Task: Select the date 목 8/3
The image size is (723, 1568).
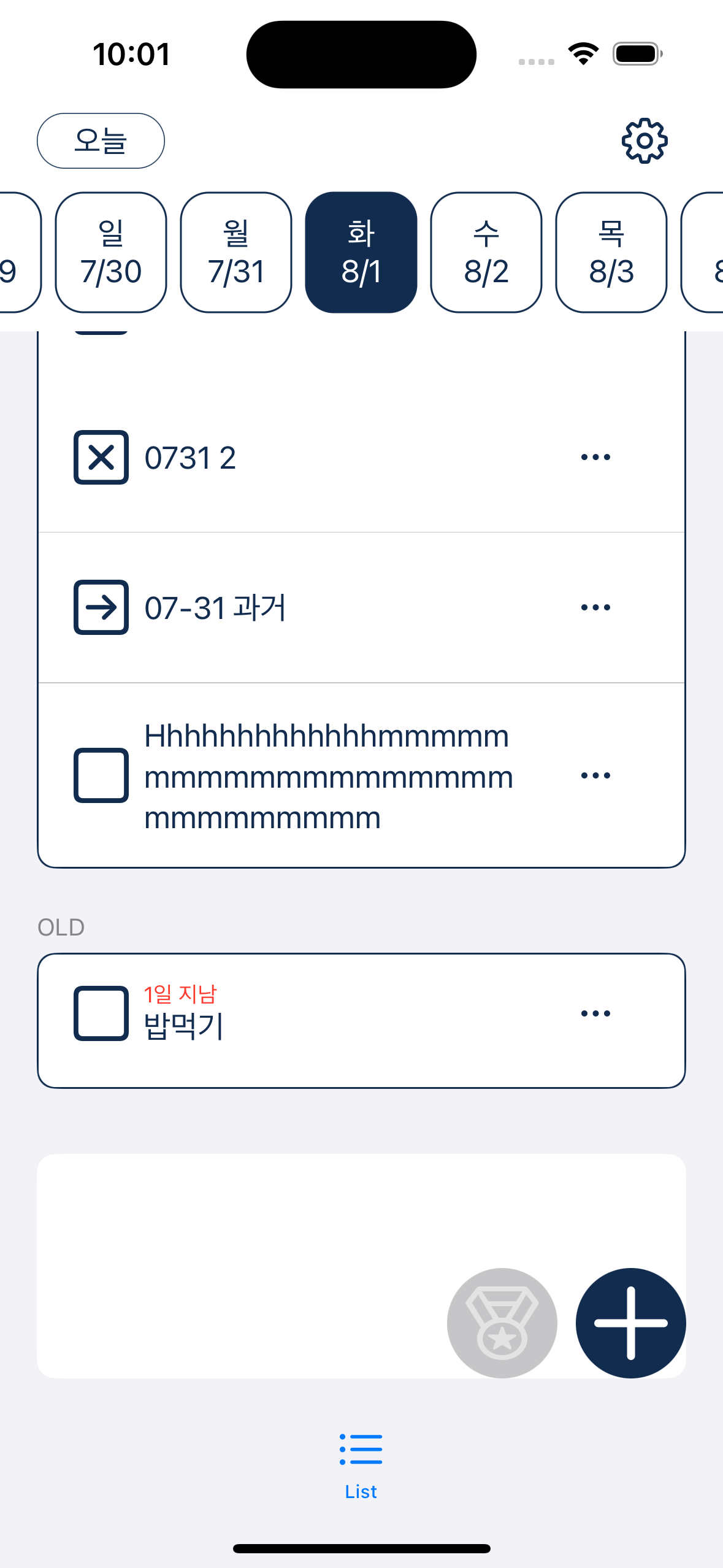Action: point(611,252)
